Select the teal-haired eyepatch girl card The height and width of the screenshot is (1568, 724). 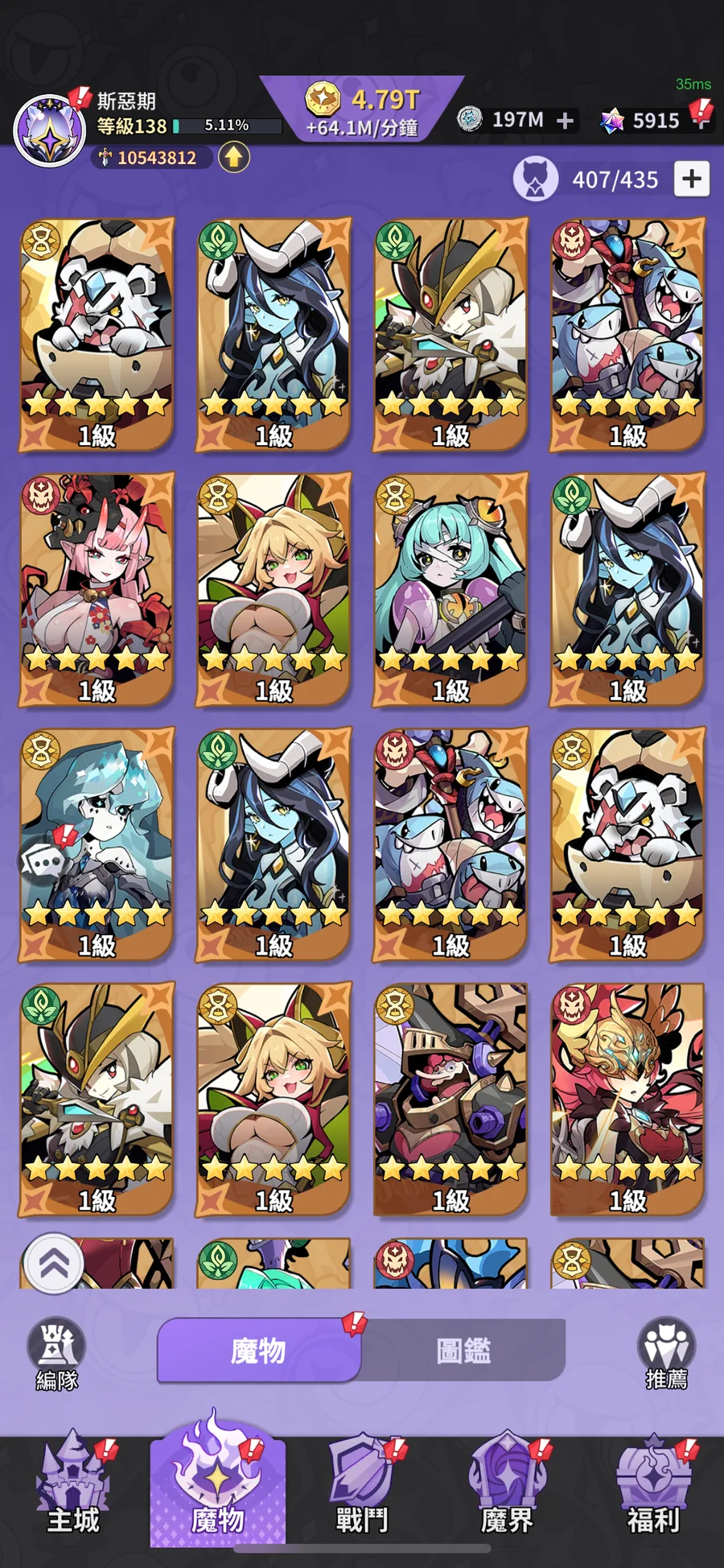pyautogui.click(x=450, y=588)
